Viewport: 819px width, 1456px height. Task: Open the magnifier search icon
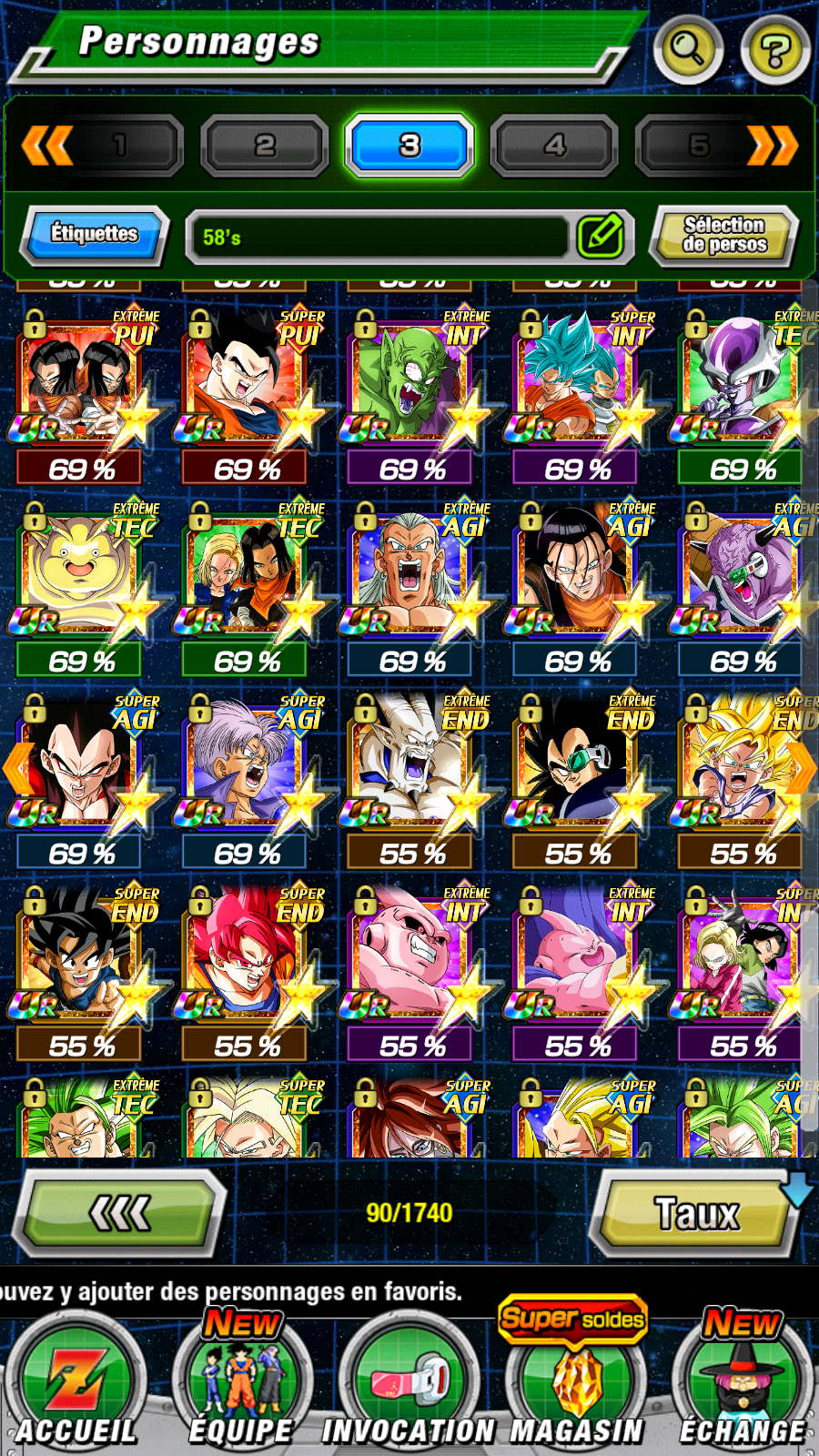coord(688,48)
